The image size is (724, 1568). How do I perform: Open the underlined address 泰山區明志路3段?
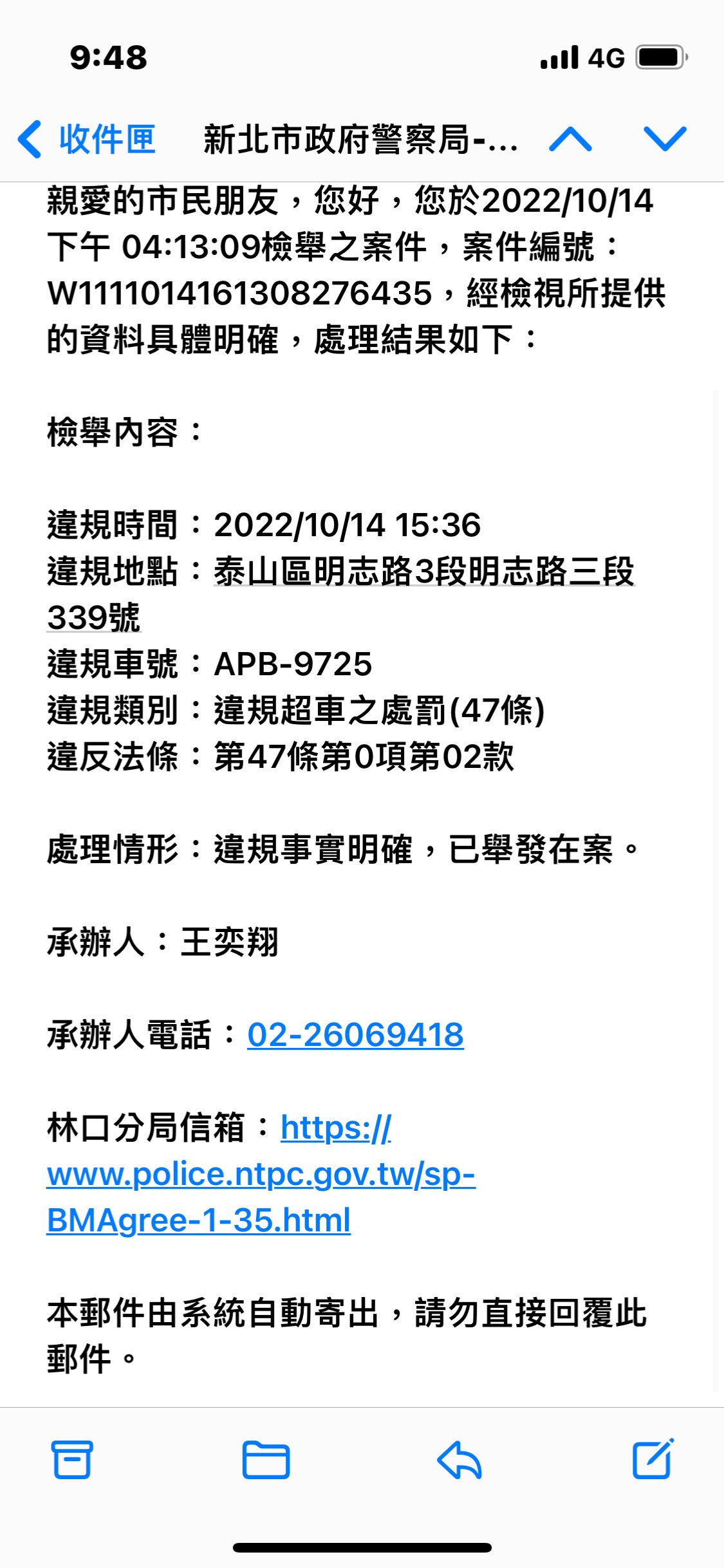(341, 594)
